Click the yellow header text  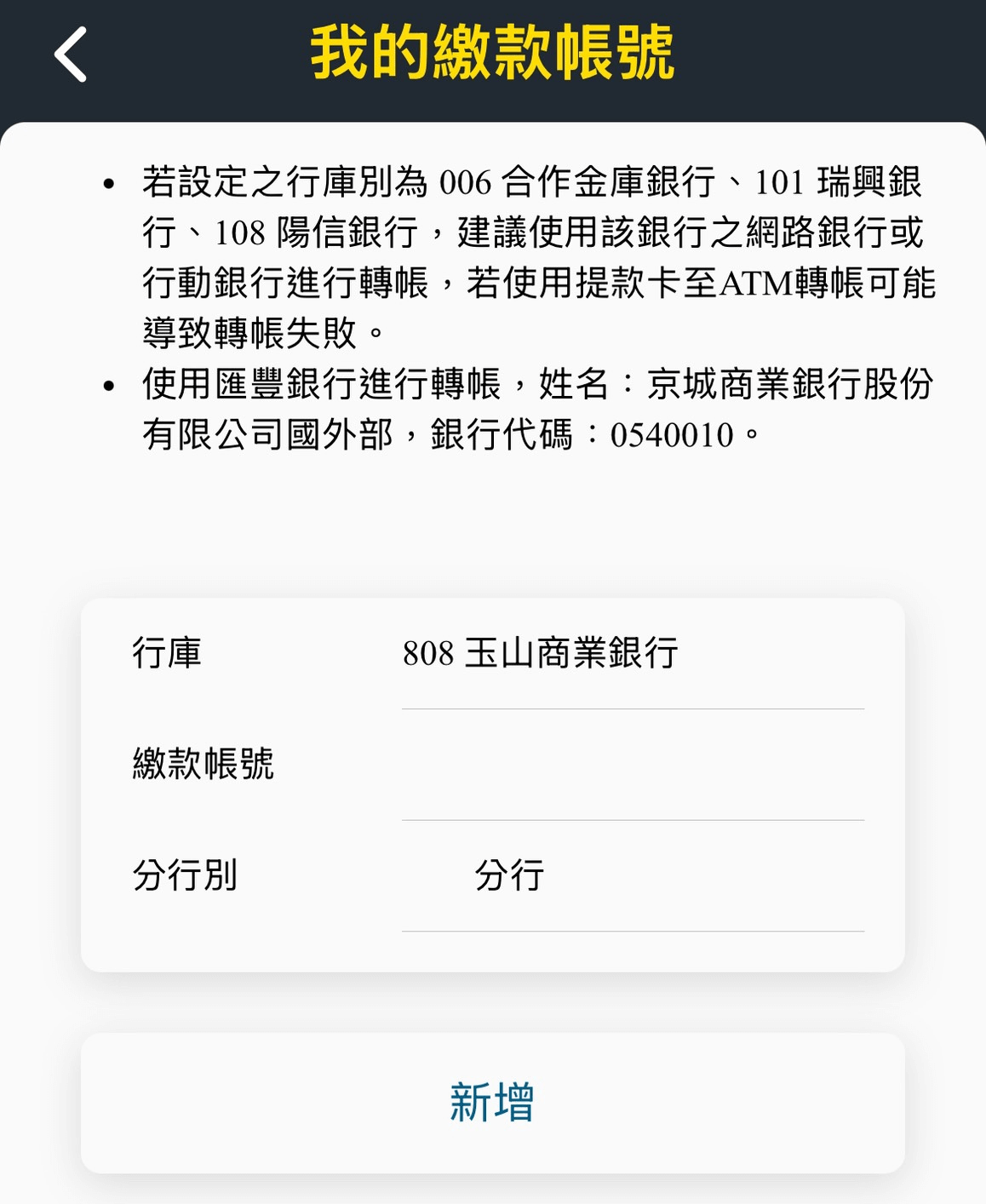coord(492,53)
